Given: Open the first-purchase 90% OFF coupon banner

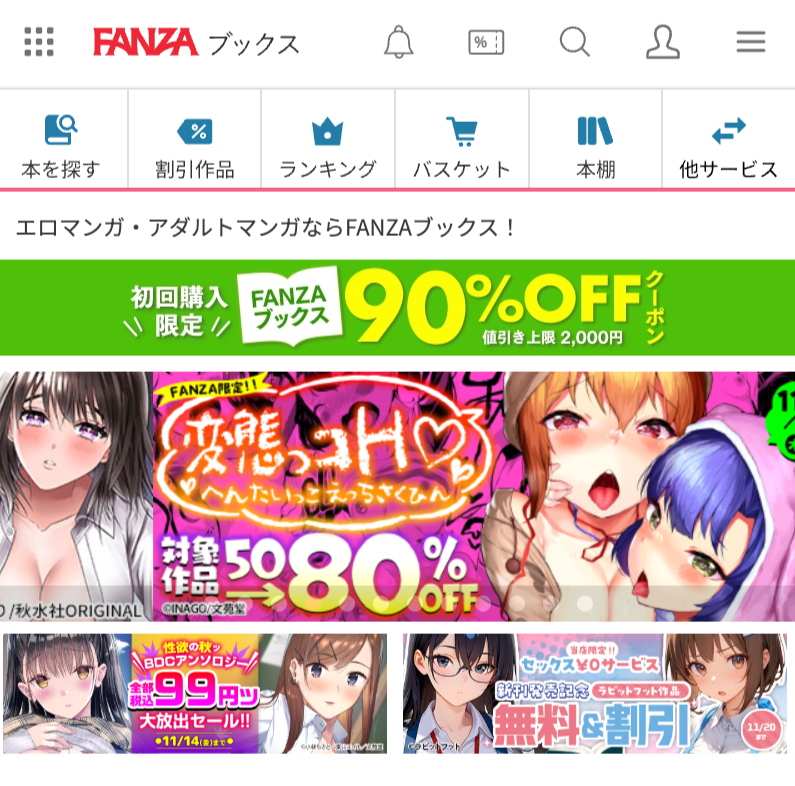Looking at the screenshot, I should click(x=397, y=307).
